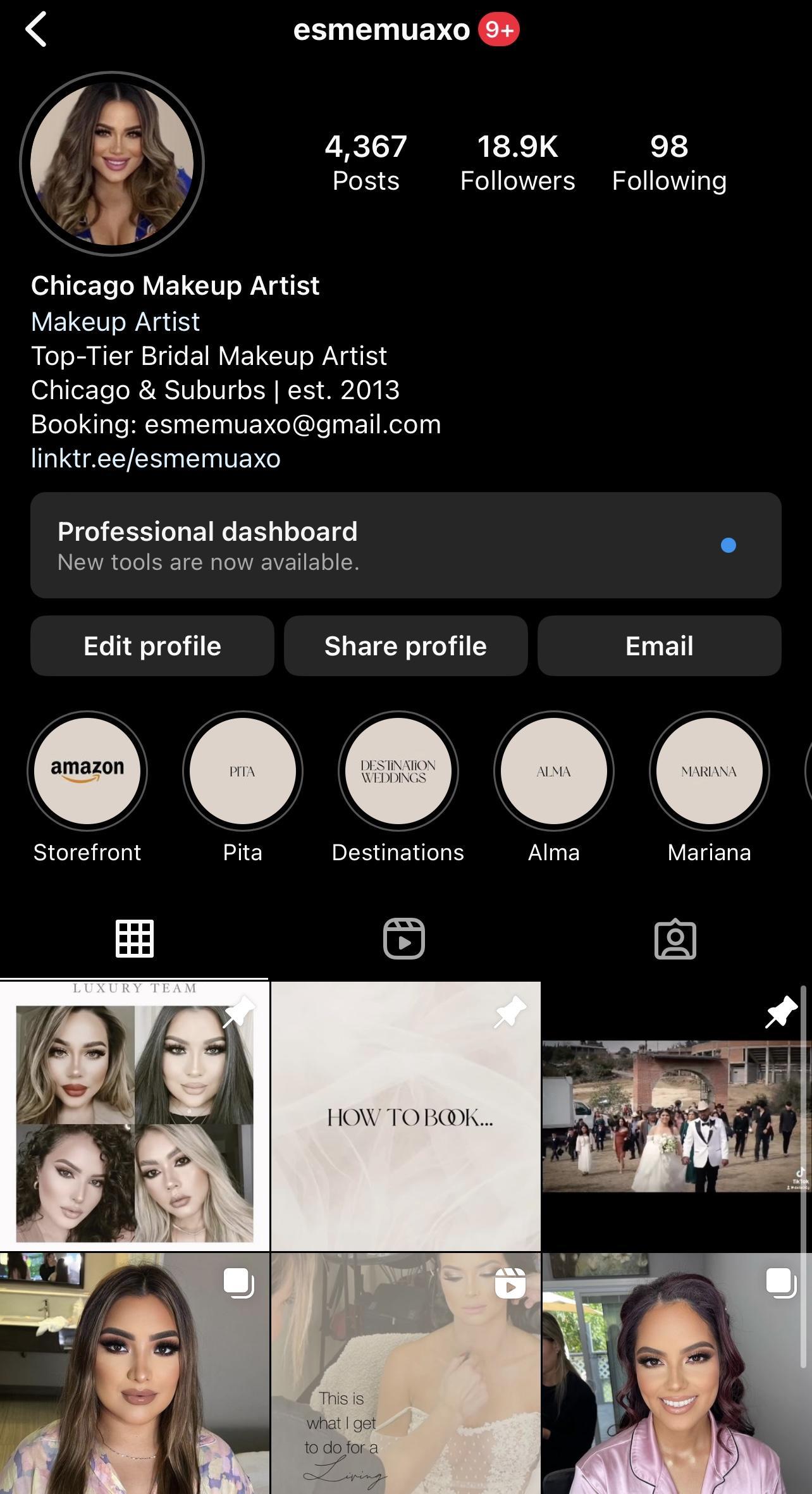Viewport: 812px width, 1494px height.
Task: Tap the Email button
Action: tap(659, 646)
